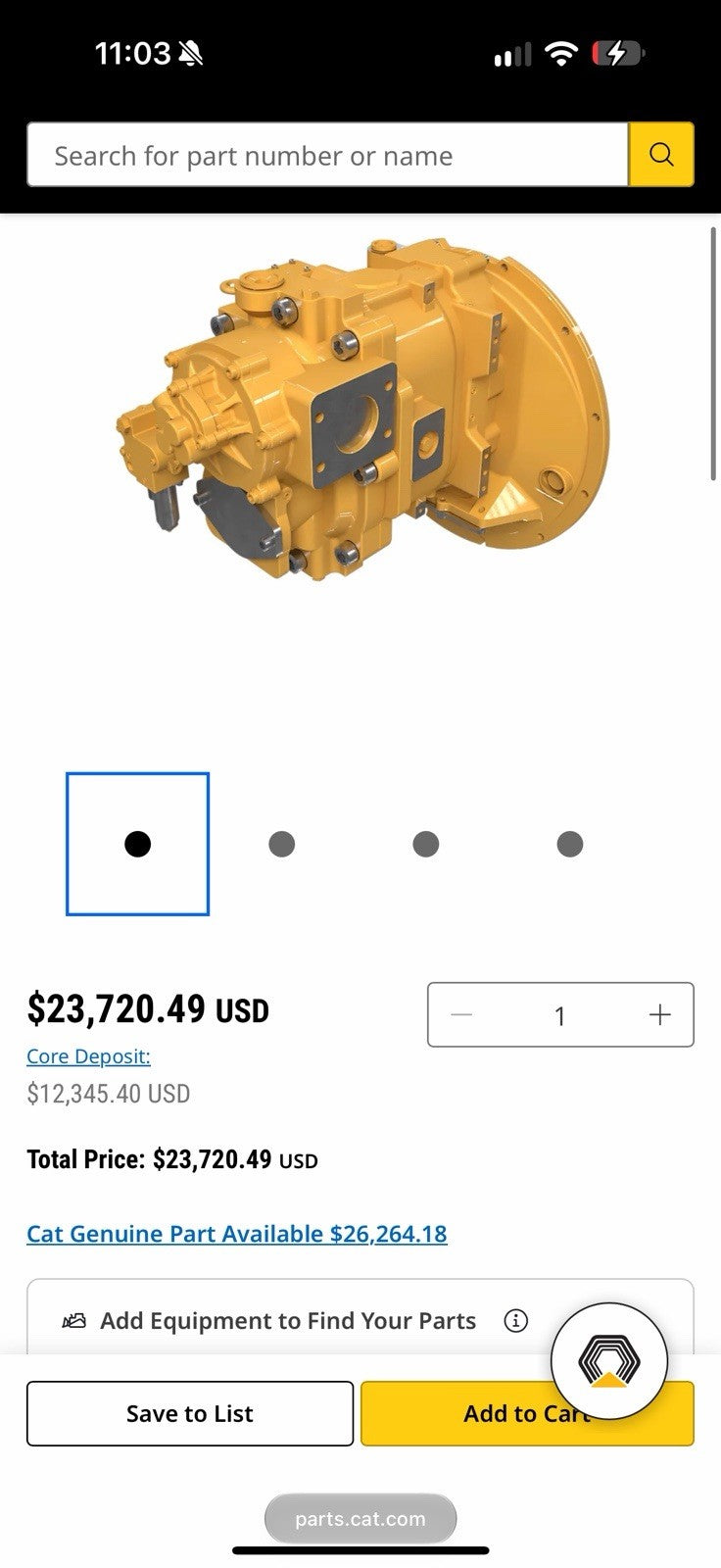The height and width of the screenshot is (1568, 721).
Task: Select the fourth image thumbnail dot
Action: [x=569, y=844]
